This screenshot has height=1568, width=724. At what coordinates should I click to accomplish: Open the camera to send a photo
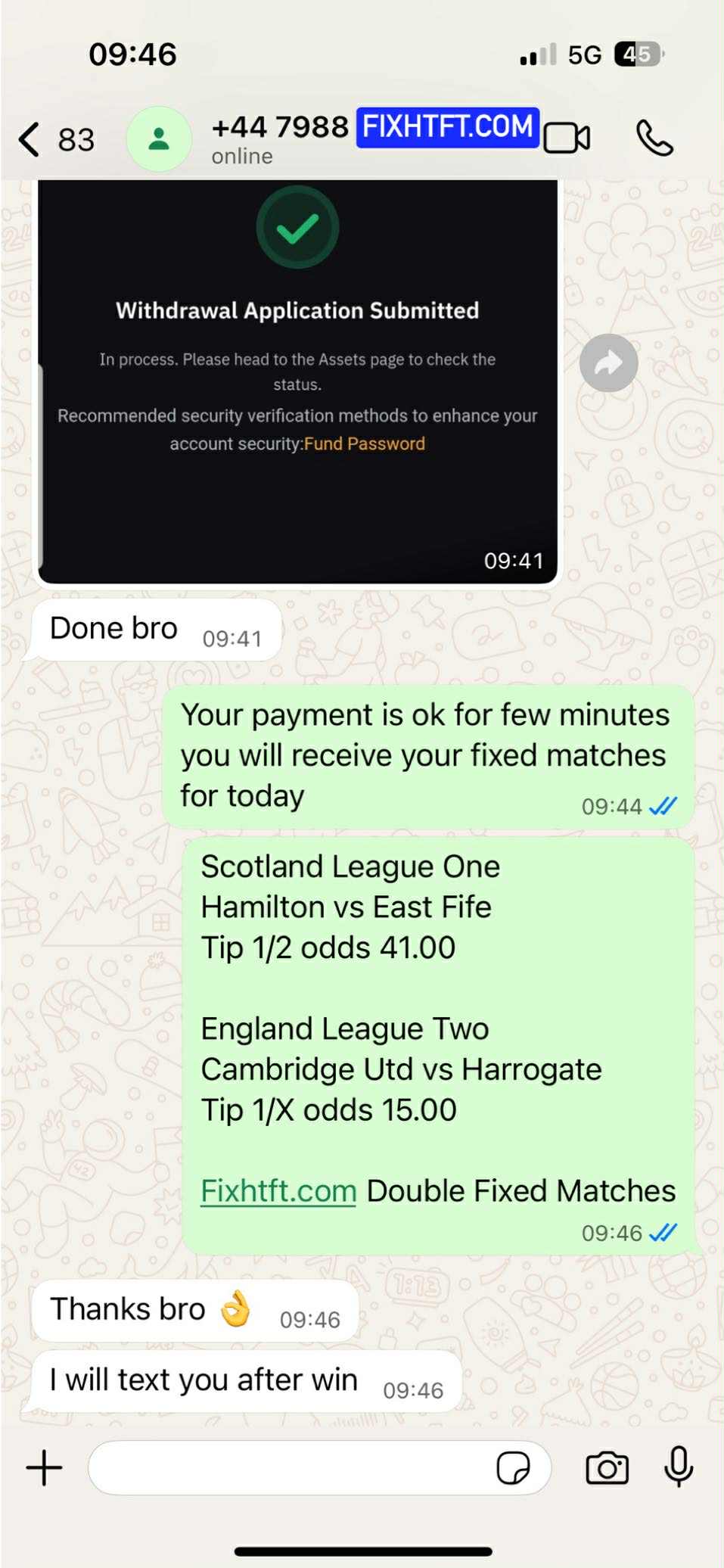(607, 1468)
